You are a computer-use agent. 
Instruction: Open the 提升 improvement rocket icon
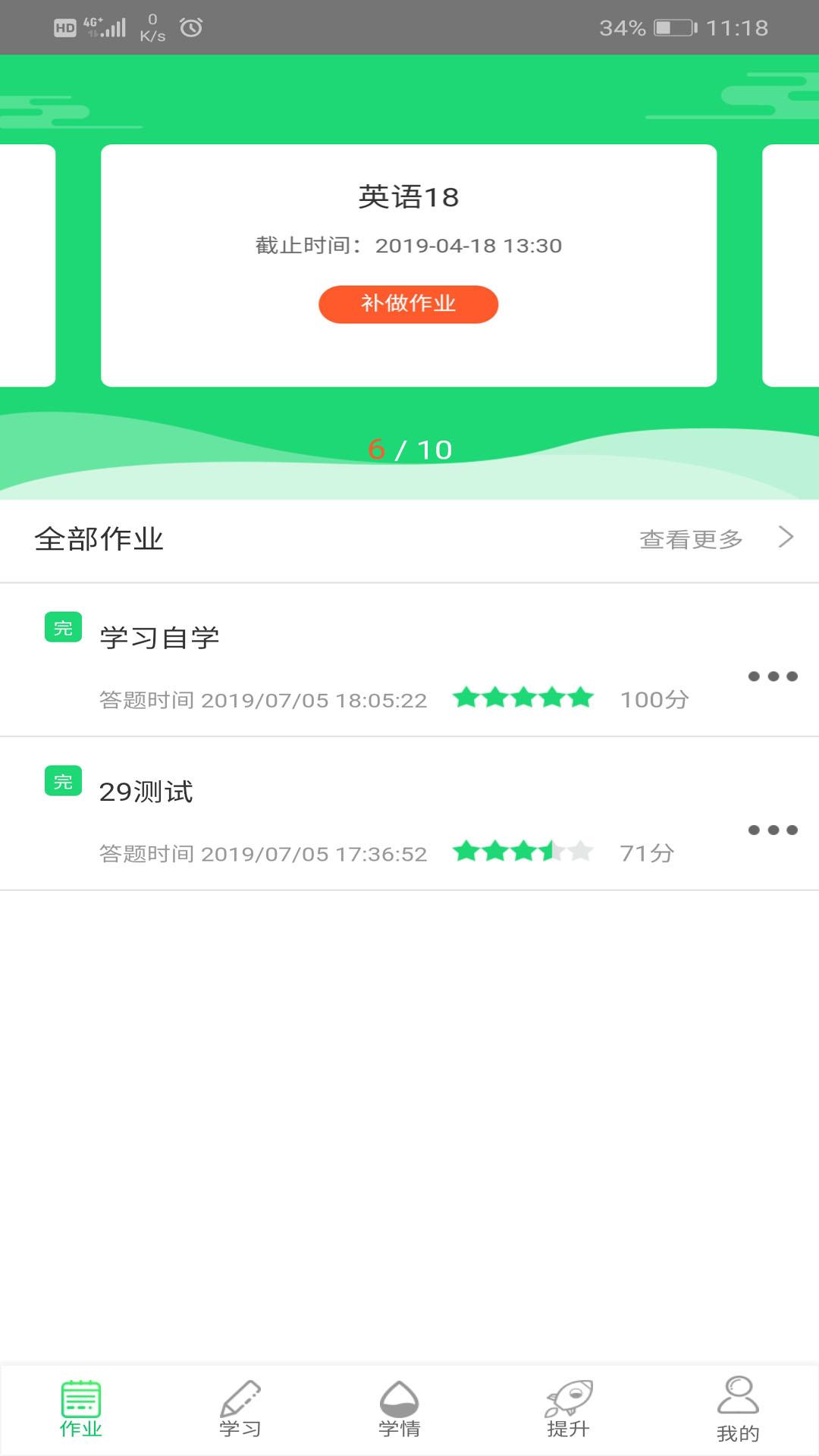[570, 1407]
